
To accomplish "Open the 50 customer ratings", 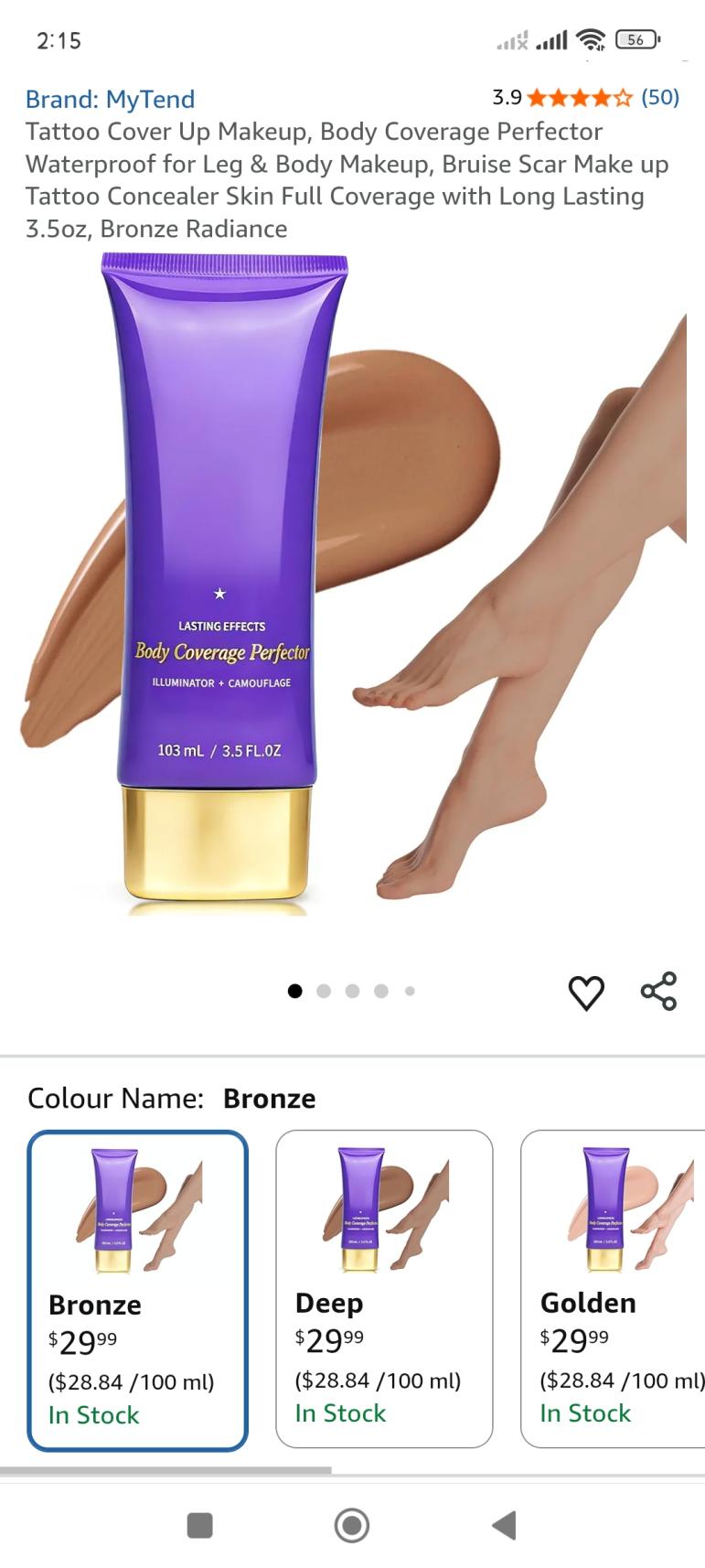I will click(x=659, y=97).
